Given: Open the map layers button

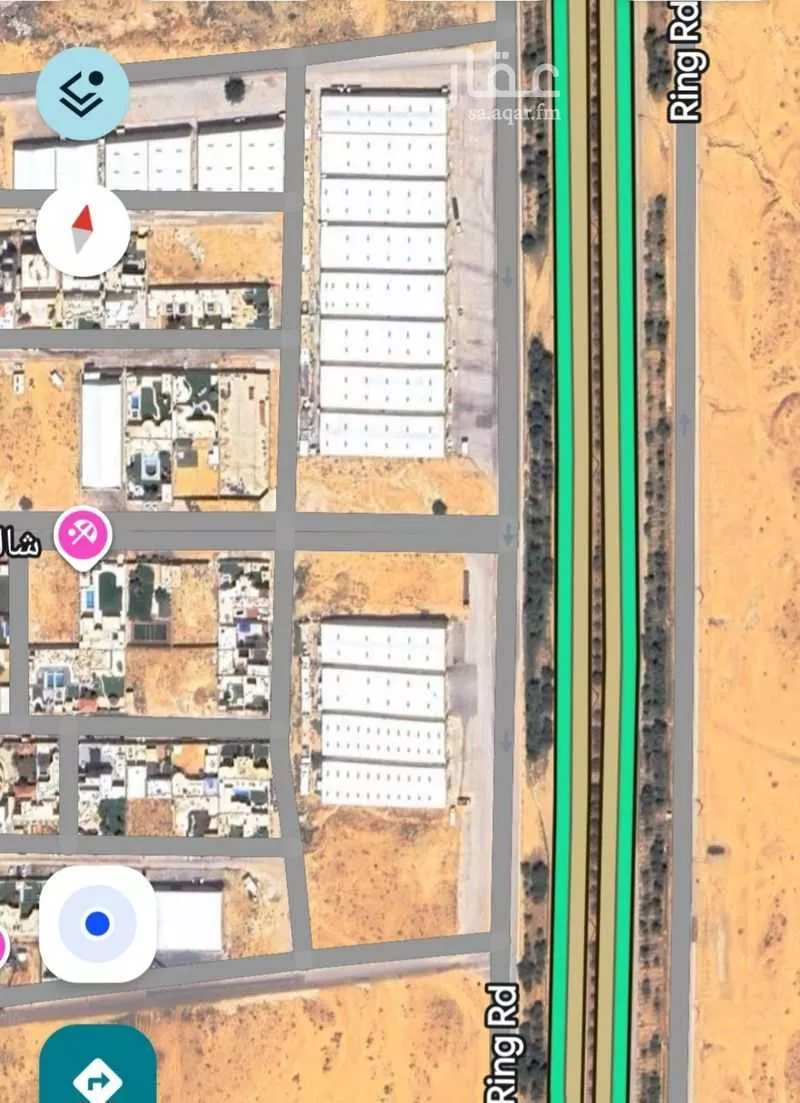Looking at the screenshot, I should click(x=83, y=92).
